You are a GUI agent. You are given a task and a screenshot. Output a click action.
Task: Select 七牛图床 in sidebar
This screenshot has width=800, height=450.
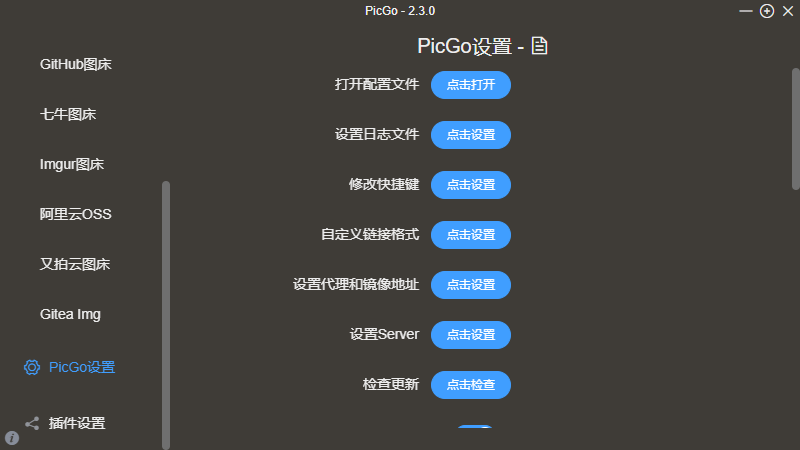[x=68, y=115]
